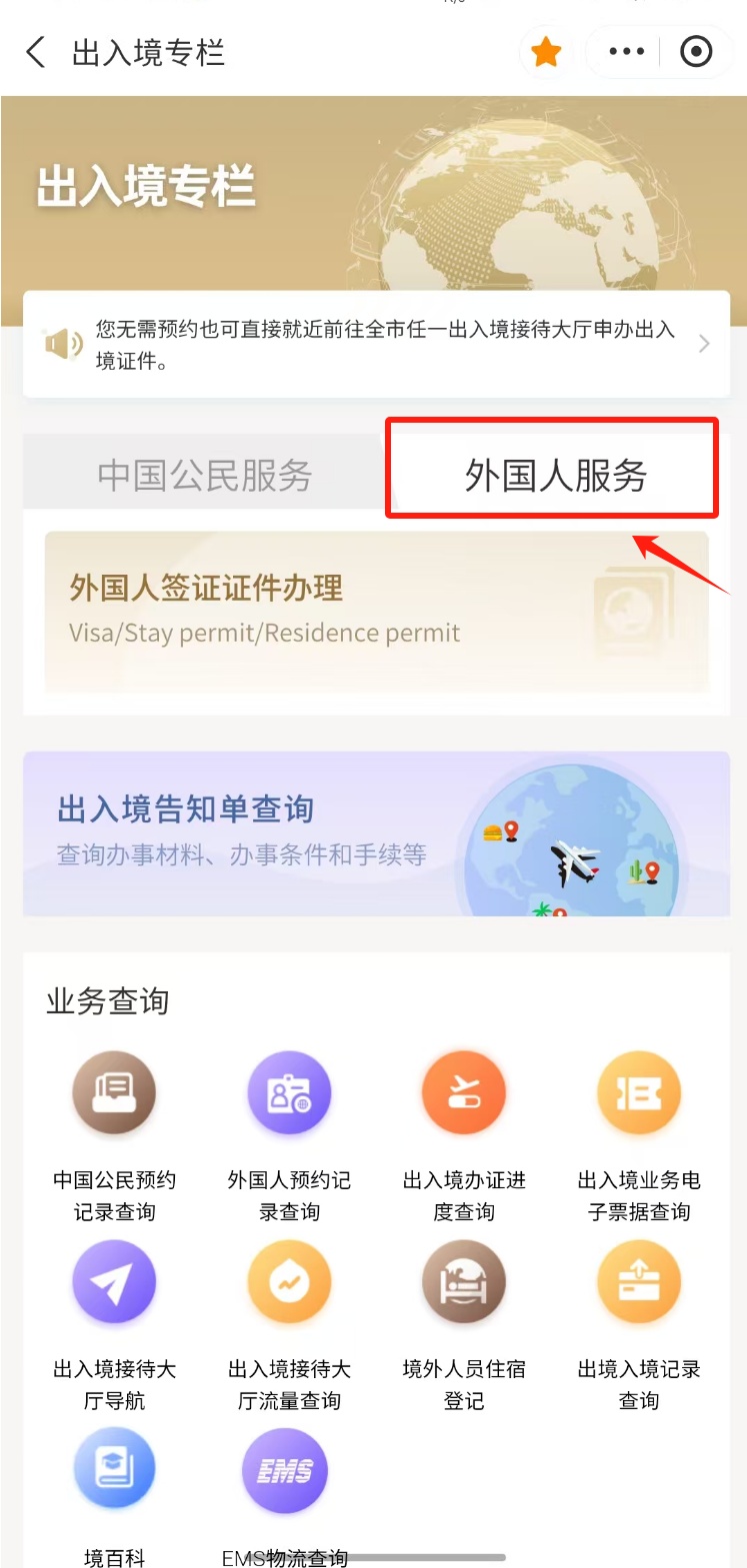The image size is (747, 1568).
Task: Launch 出入境接待大厅导航
Action: 114,1283
